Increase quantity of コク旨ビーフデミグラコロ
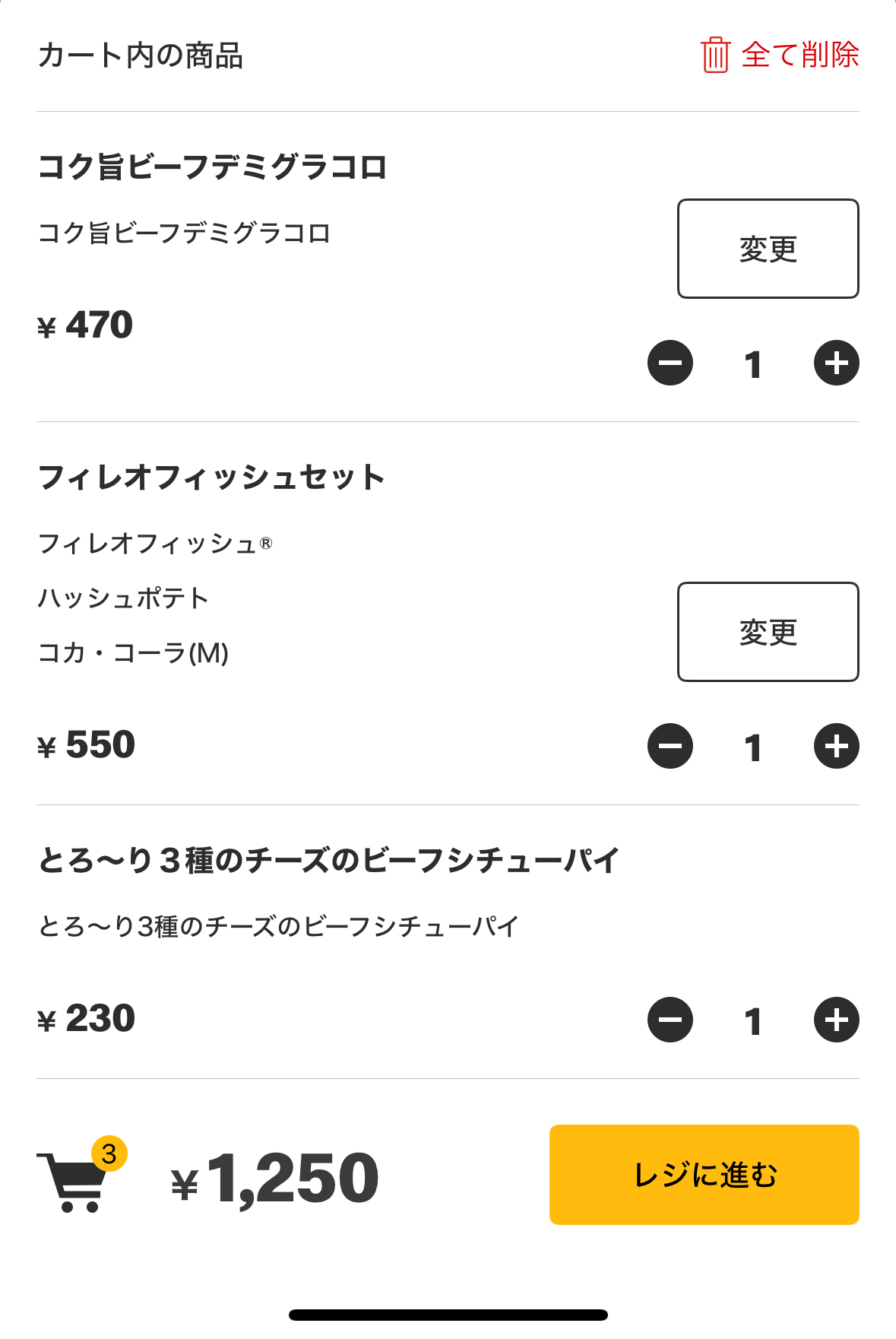896x1339 pixels. point(836,363)
